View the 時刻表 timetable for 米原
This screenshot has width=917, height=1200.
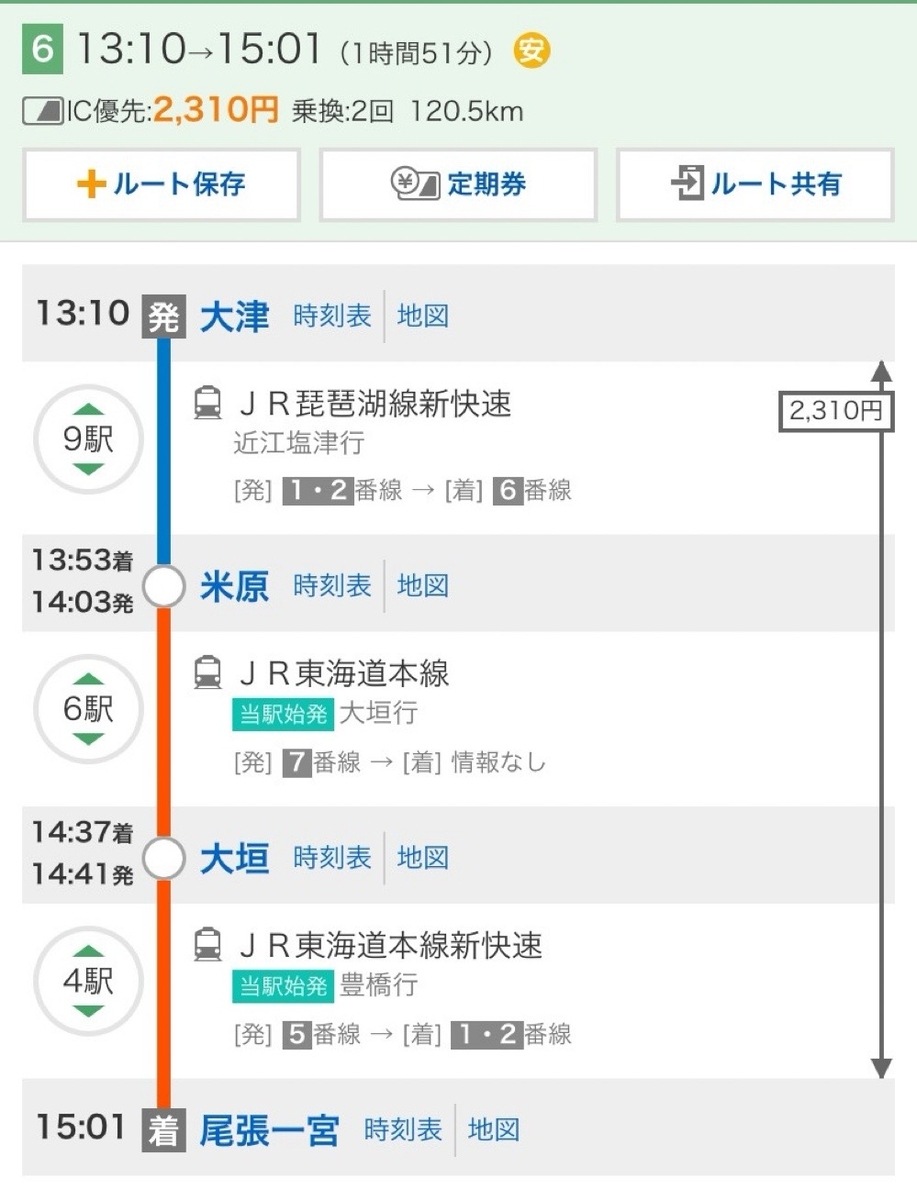click(332, 586)
